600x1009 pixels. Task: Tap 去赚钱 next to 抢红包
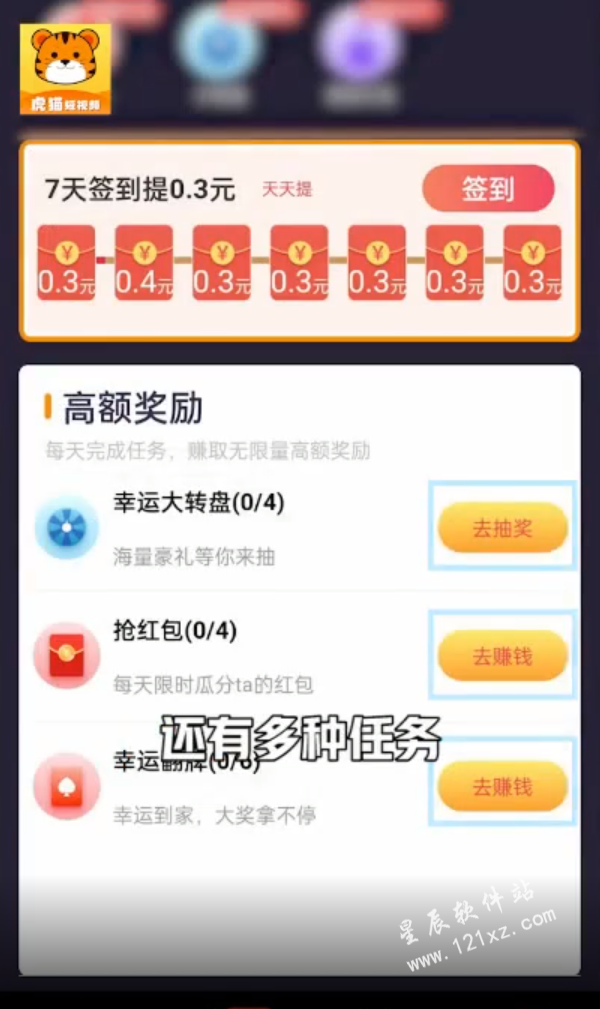click(502, 656)
